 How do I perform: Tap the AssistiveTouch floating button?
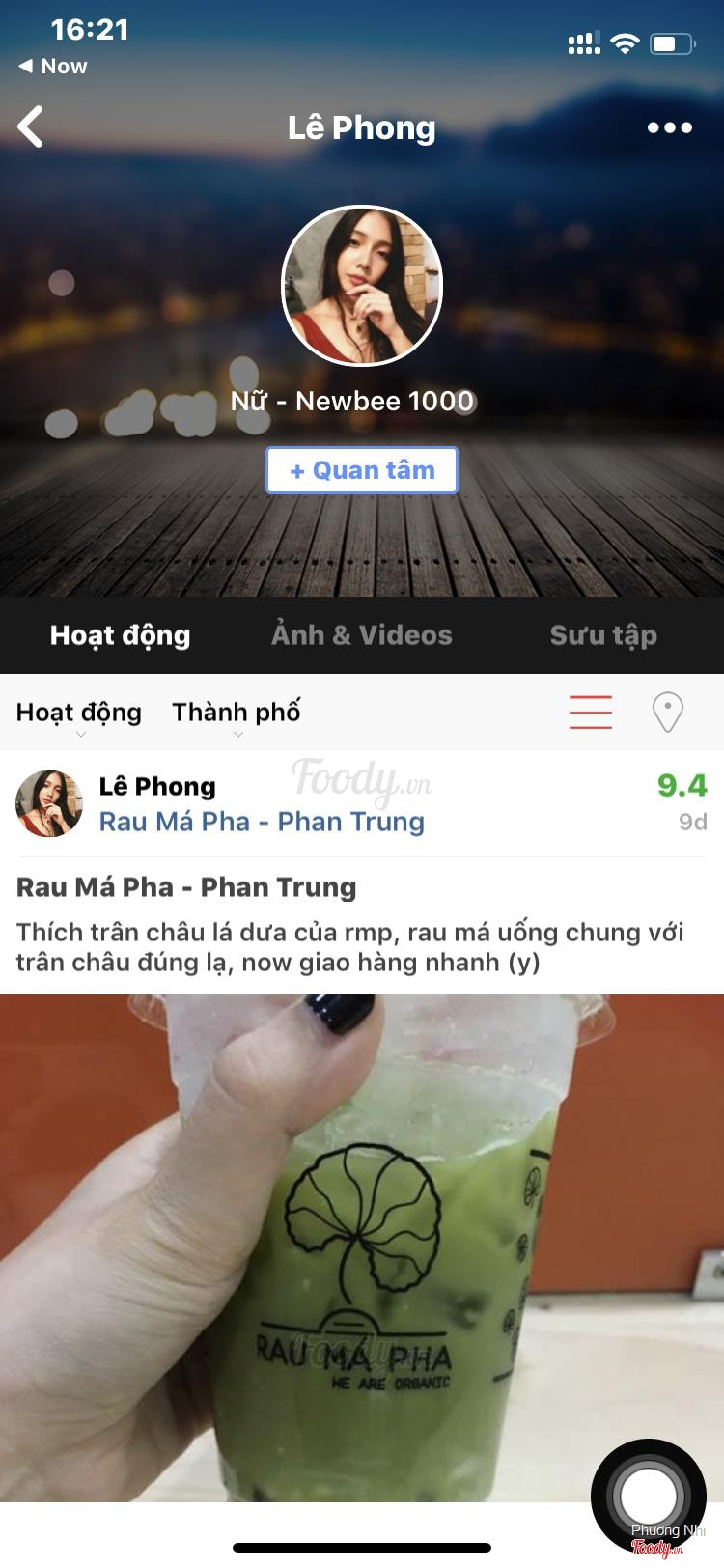coord(649,1497)
